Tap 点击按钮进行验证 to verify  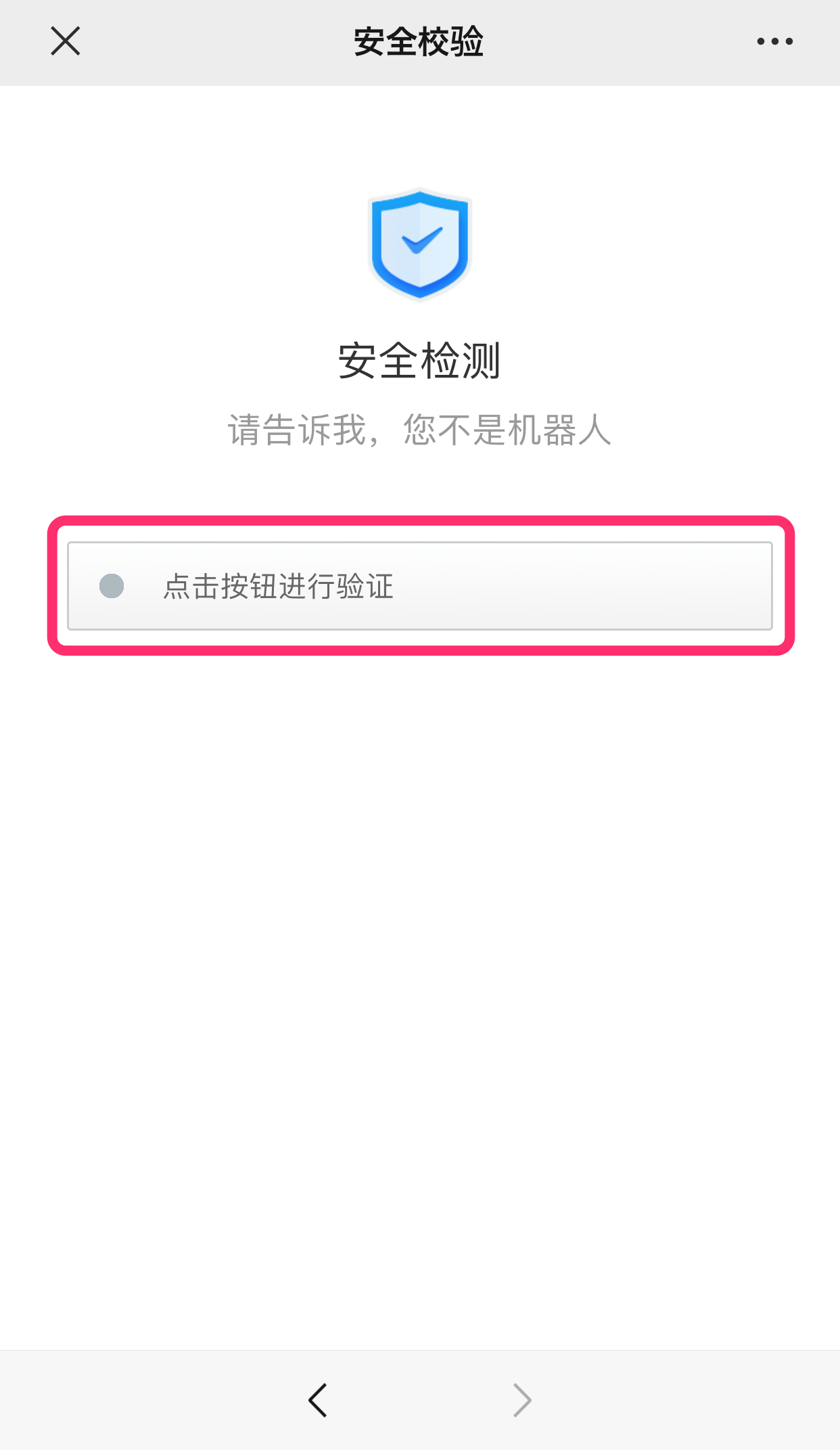click(x=420, y=586)
